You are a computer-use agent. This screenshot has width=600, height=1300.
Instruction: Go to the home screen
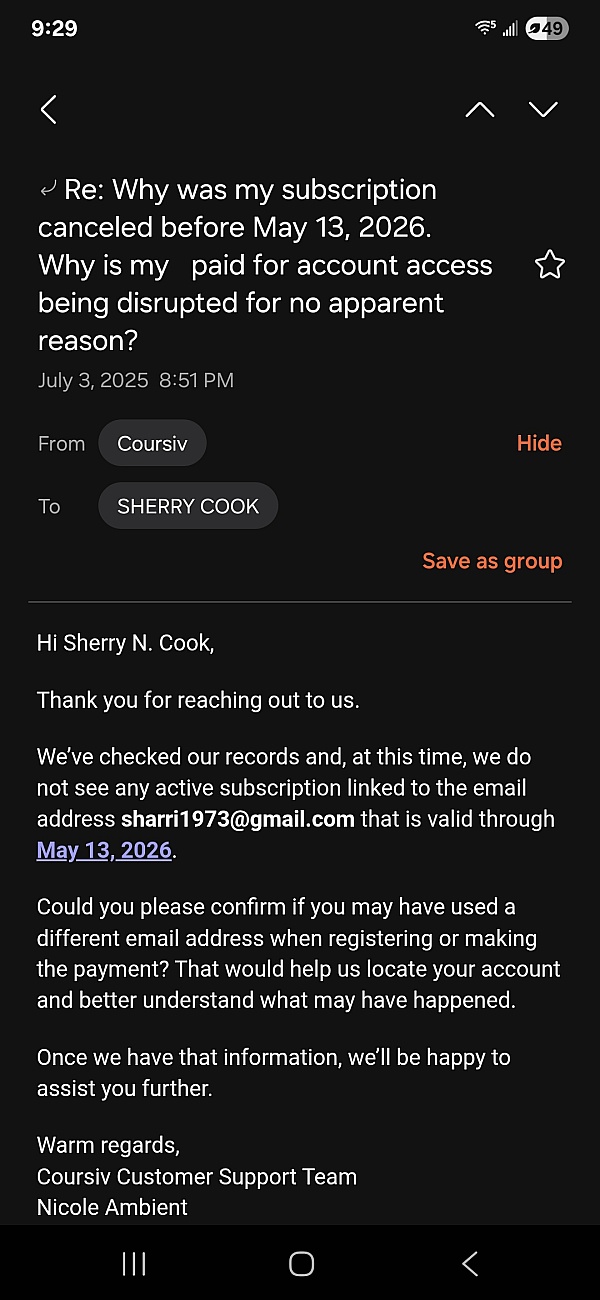(x=301, y=1264)
